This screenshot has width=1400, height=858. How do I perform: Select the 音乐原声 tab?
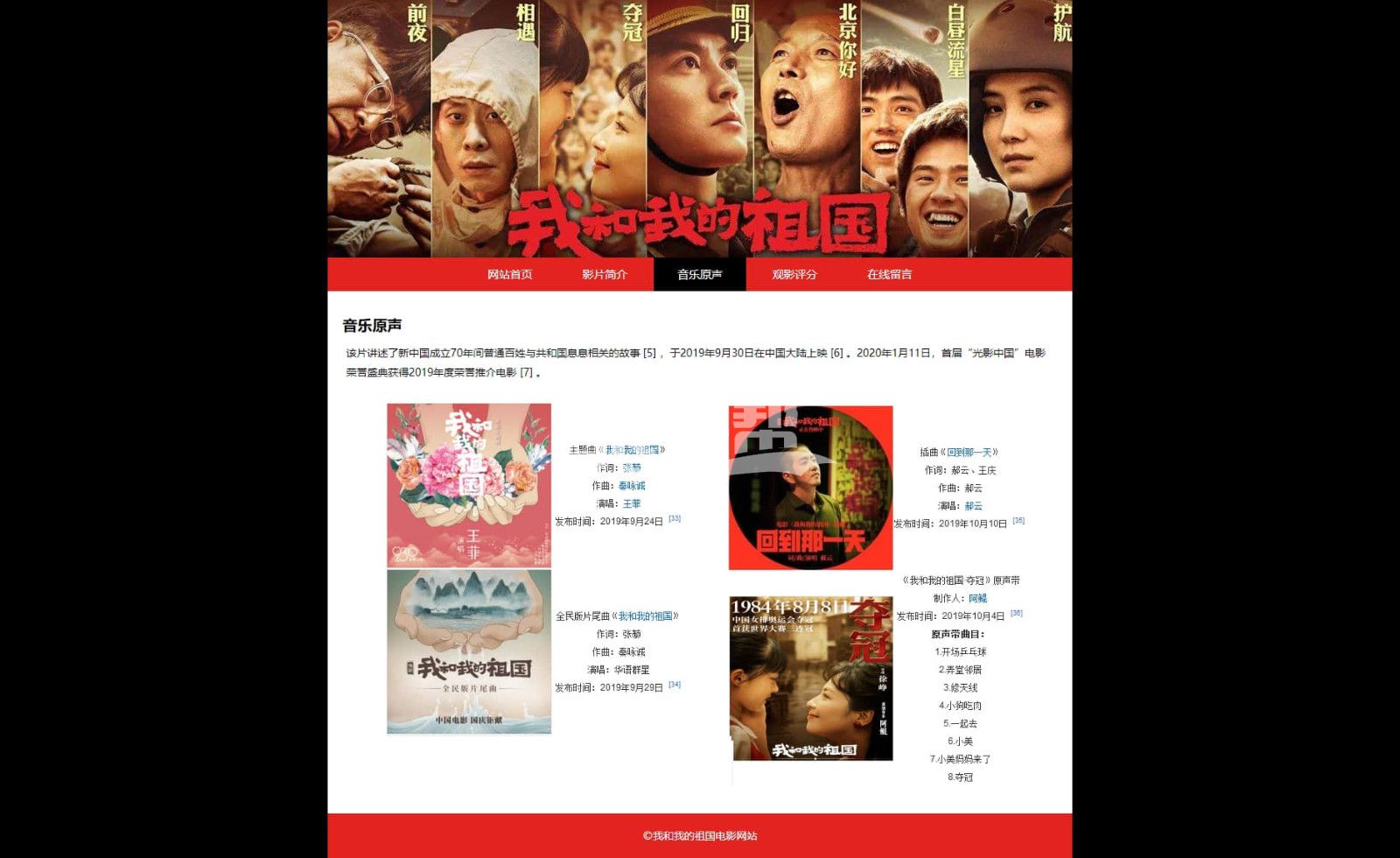(x=699, y=274)
